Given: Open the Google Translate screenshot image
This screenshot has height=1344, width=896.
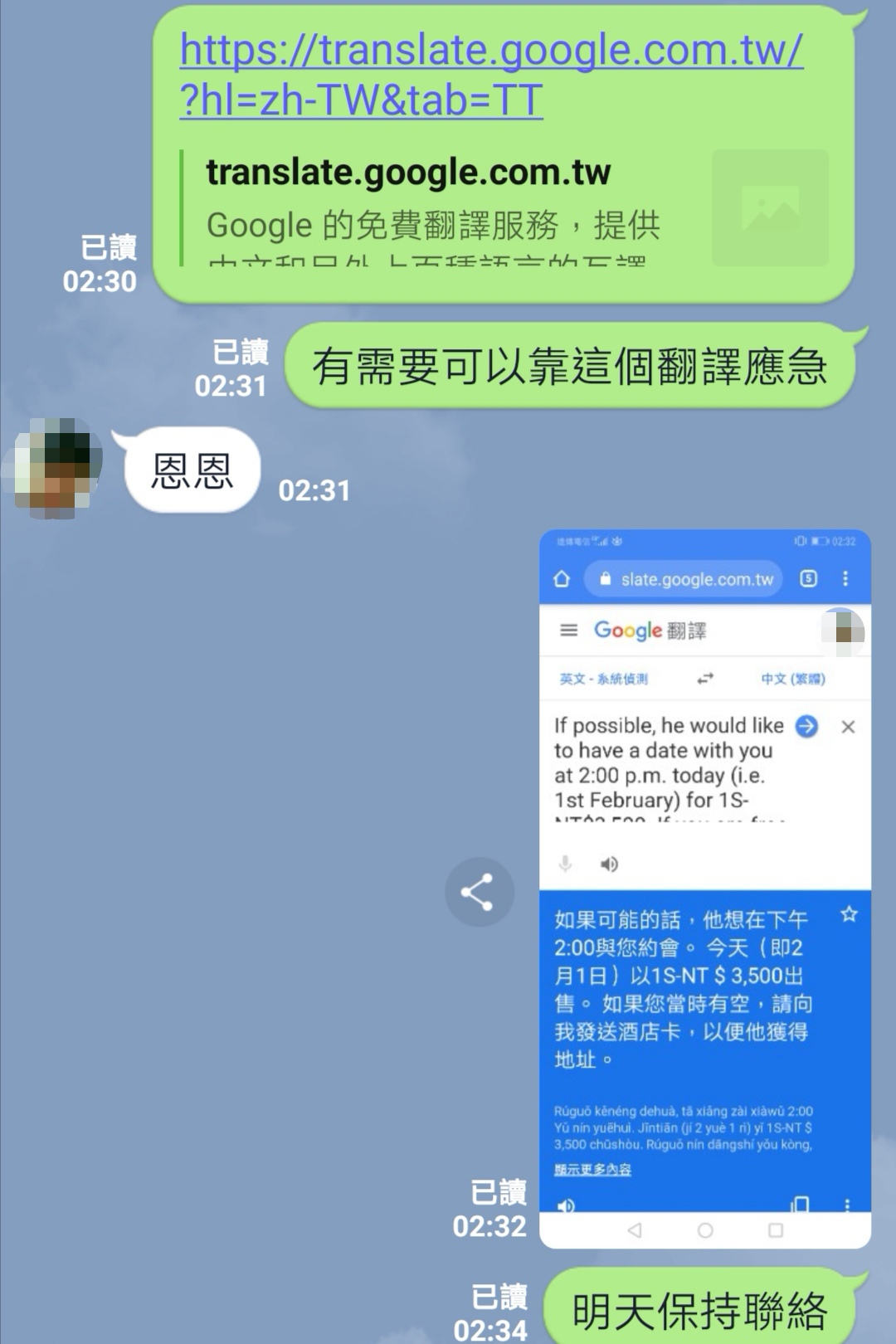Looking at the screenshot, I should 705,888.
